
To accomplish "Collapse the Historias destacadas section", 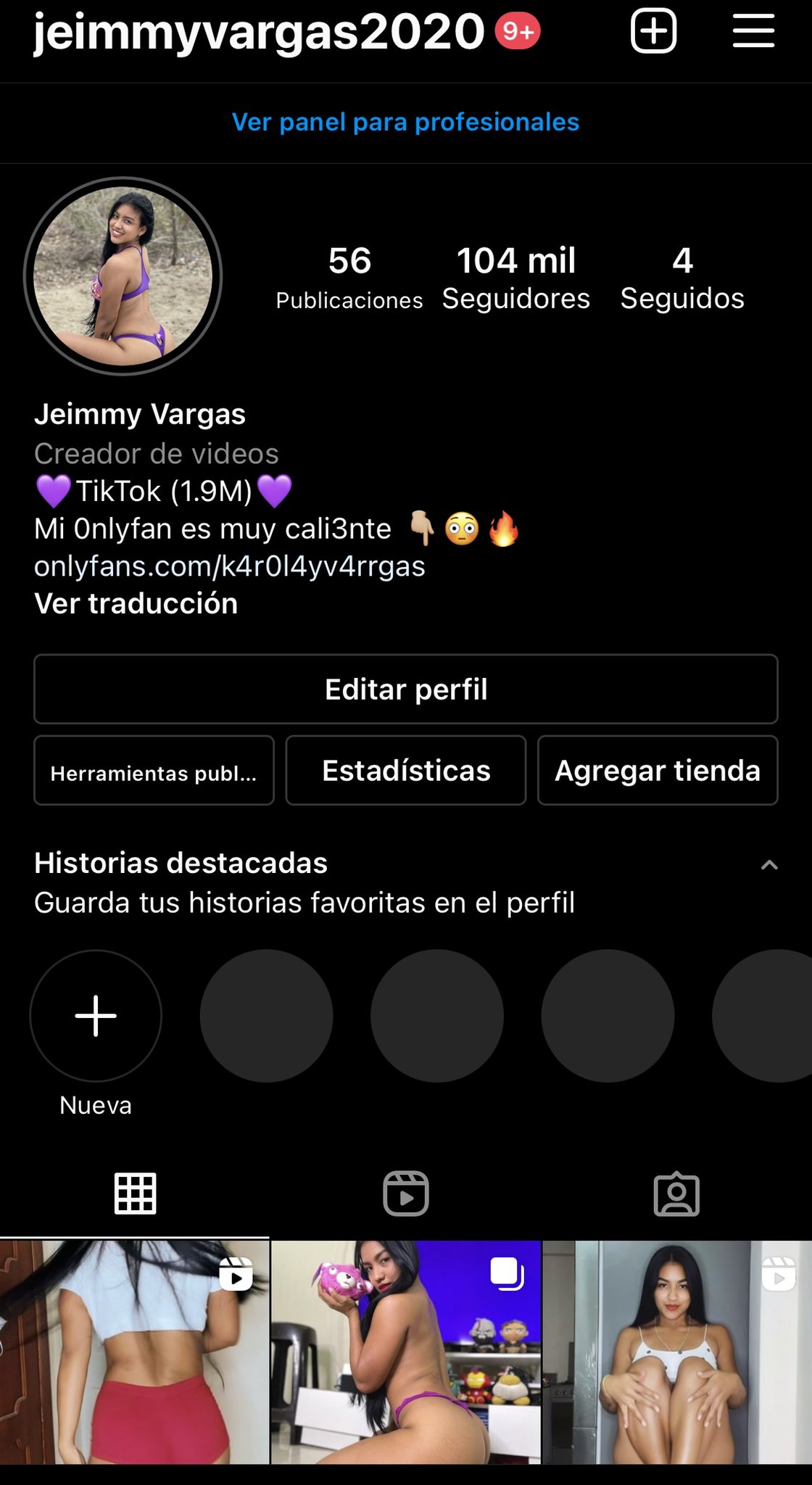I will click(769, 864).
